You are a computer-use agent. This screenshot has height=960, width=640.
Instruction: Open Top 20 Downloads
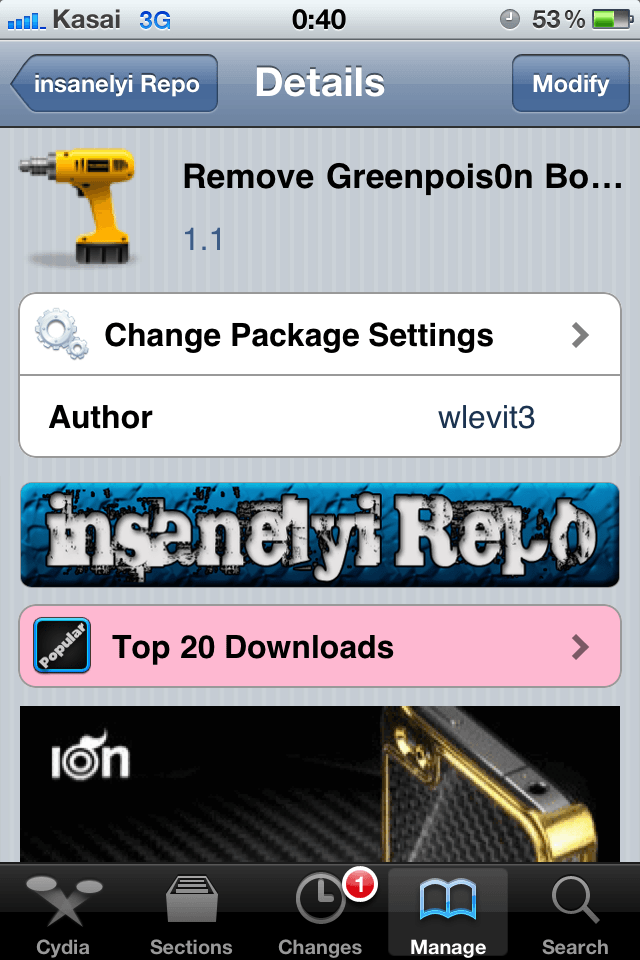pyautogui.click(x=320, y=647)
